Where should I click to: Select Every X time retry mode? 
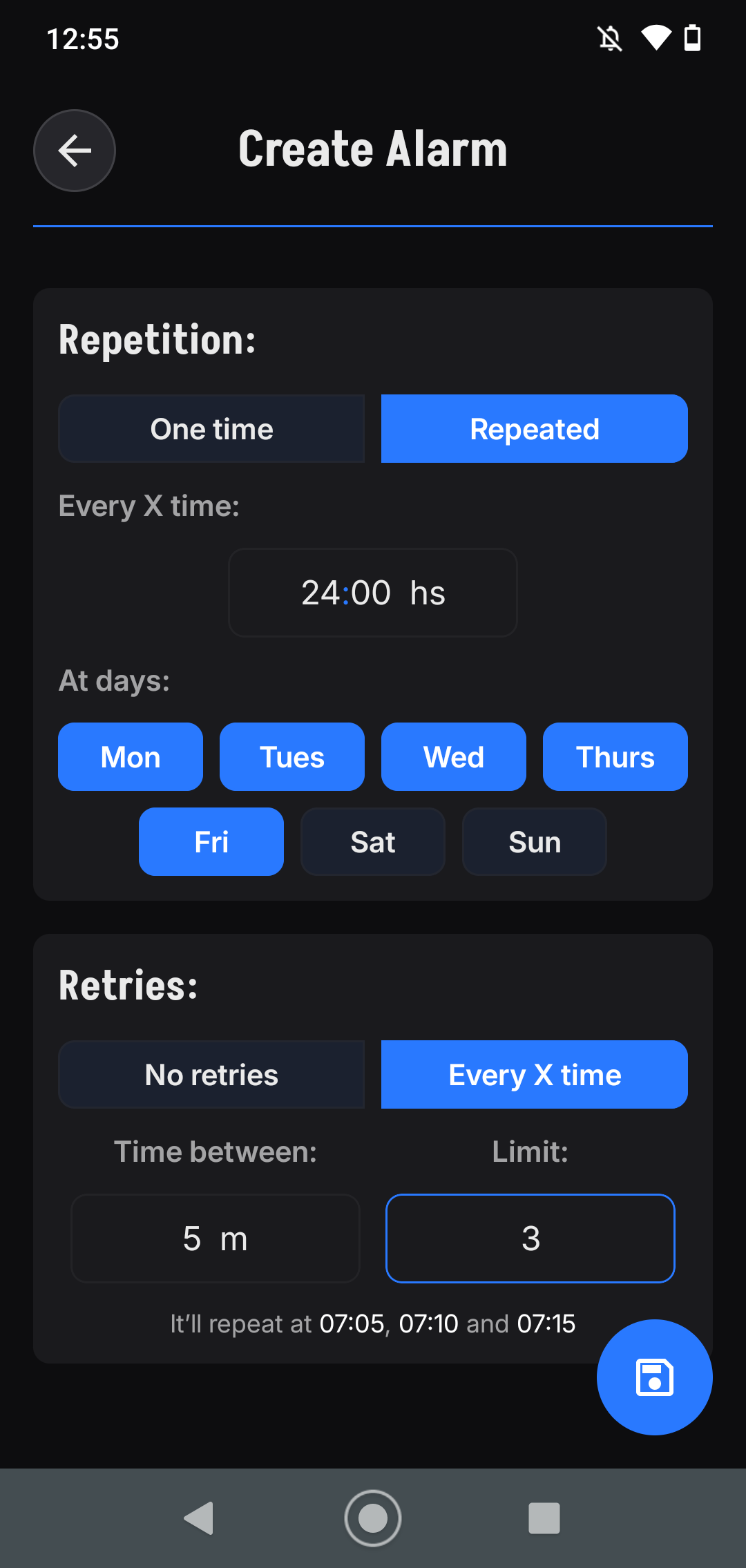click(534, 1074)
